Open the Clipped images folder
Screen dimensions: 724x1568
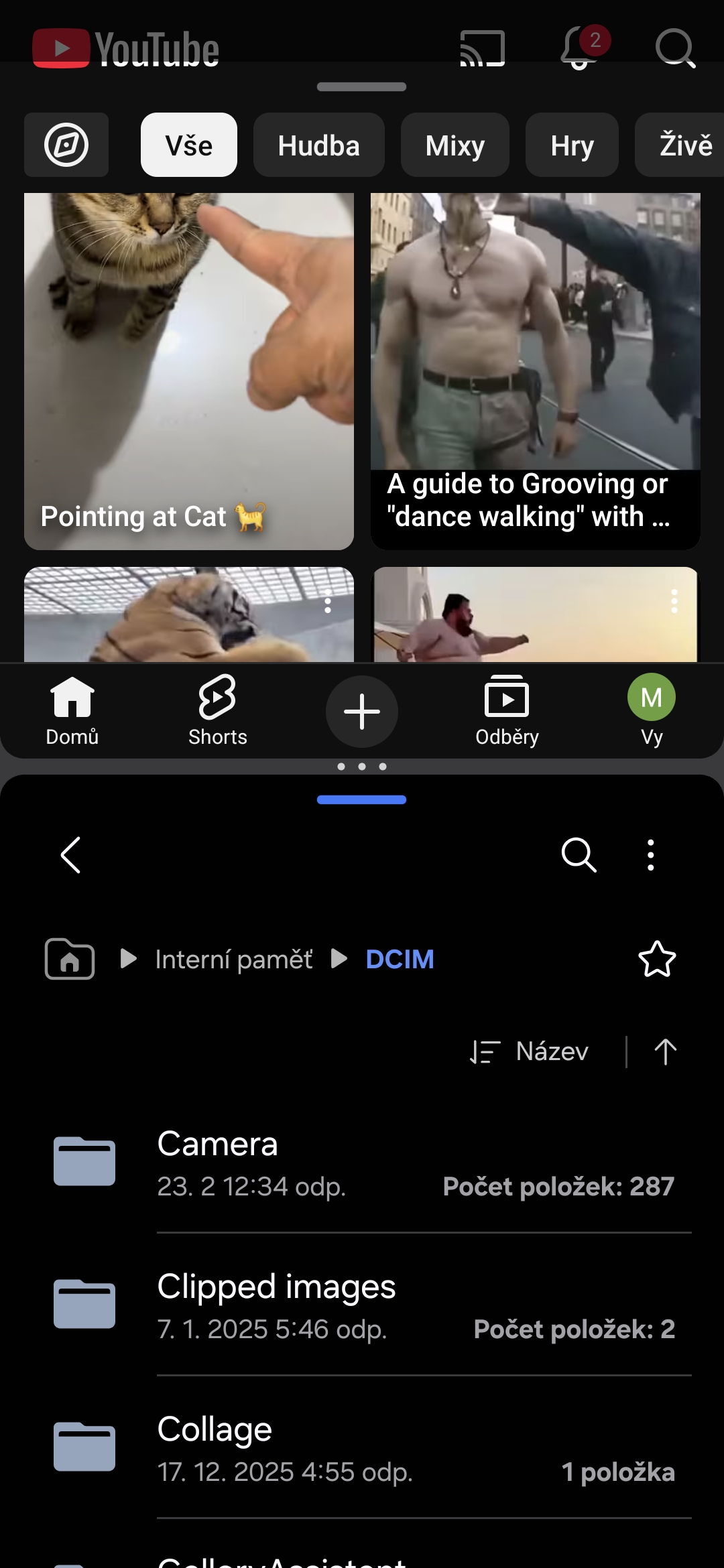[x=362, y=1305]
